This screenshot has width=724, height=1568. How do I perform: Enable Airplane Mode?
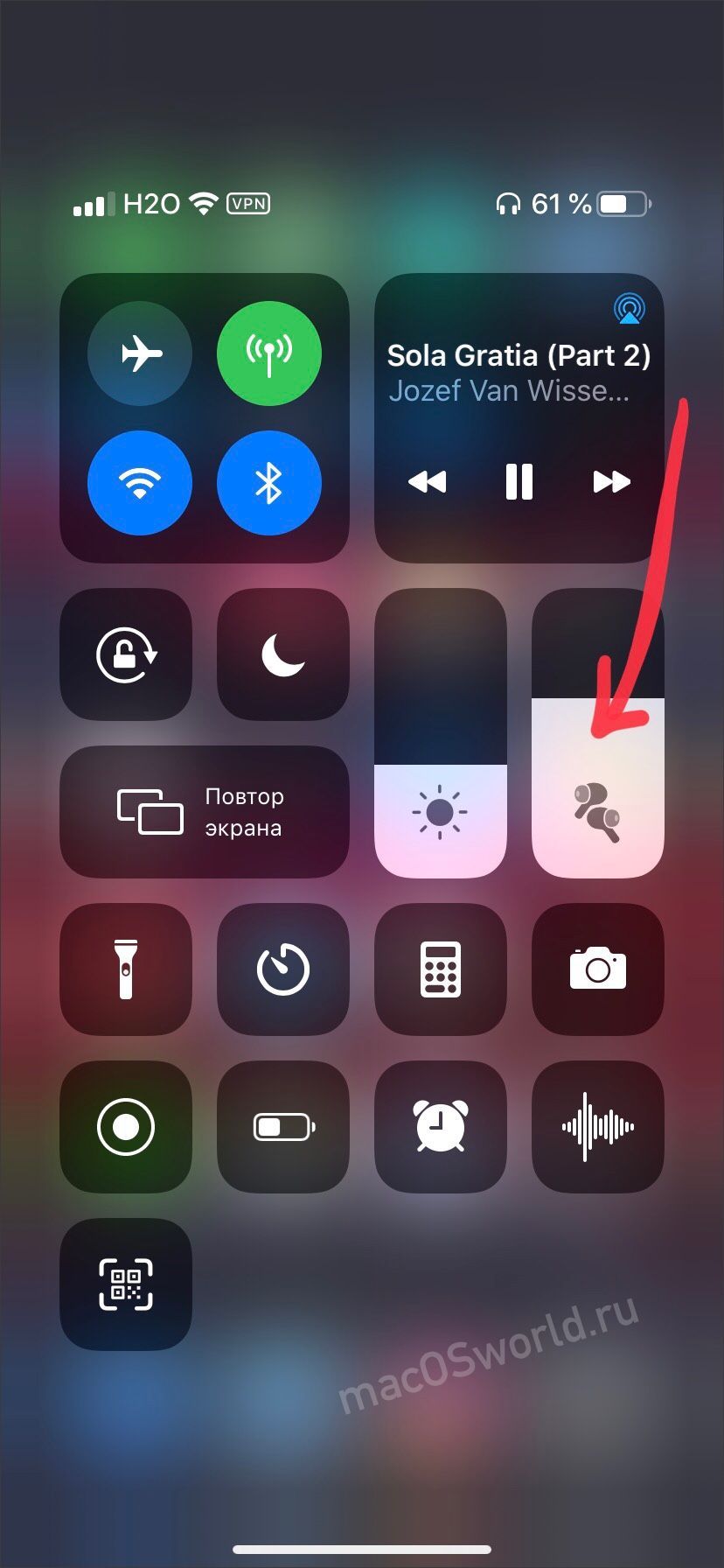coord(140,353)
